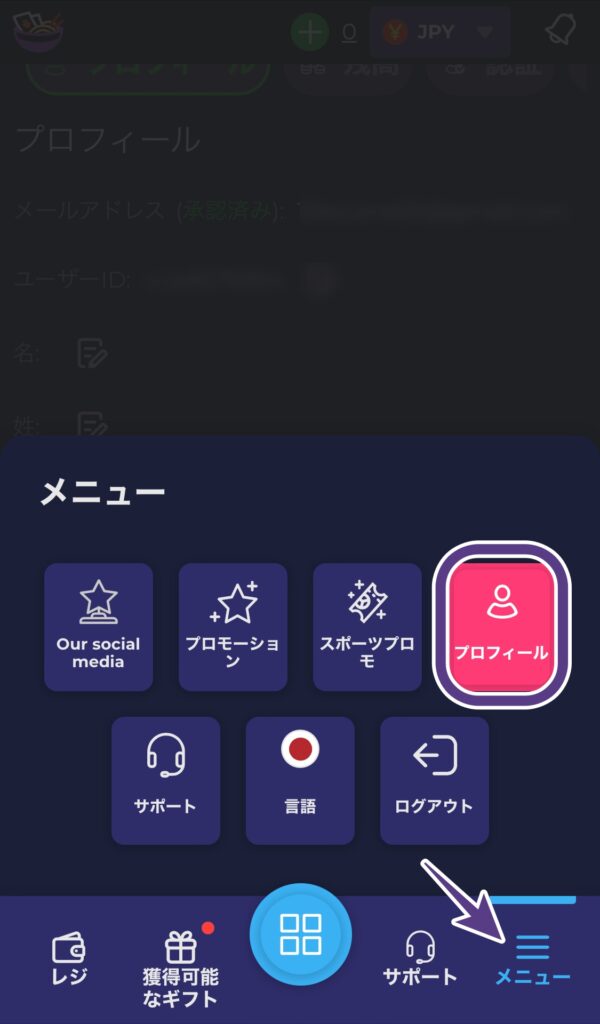Open サポート in the bottom bar
Image resolution: width=600 pixels, height=1024 pixels.
420,959
